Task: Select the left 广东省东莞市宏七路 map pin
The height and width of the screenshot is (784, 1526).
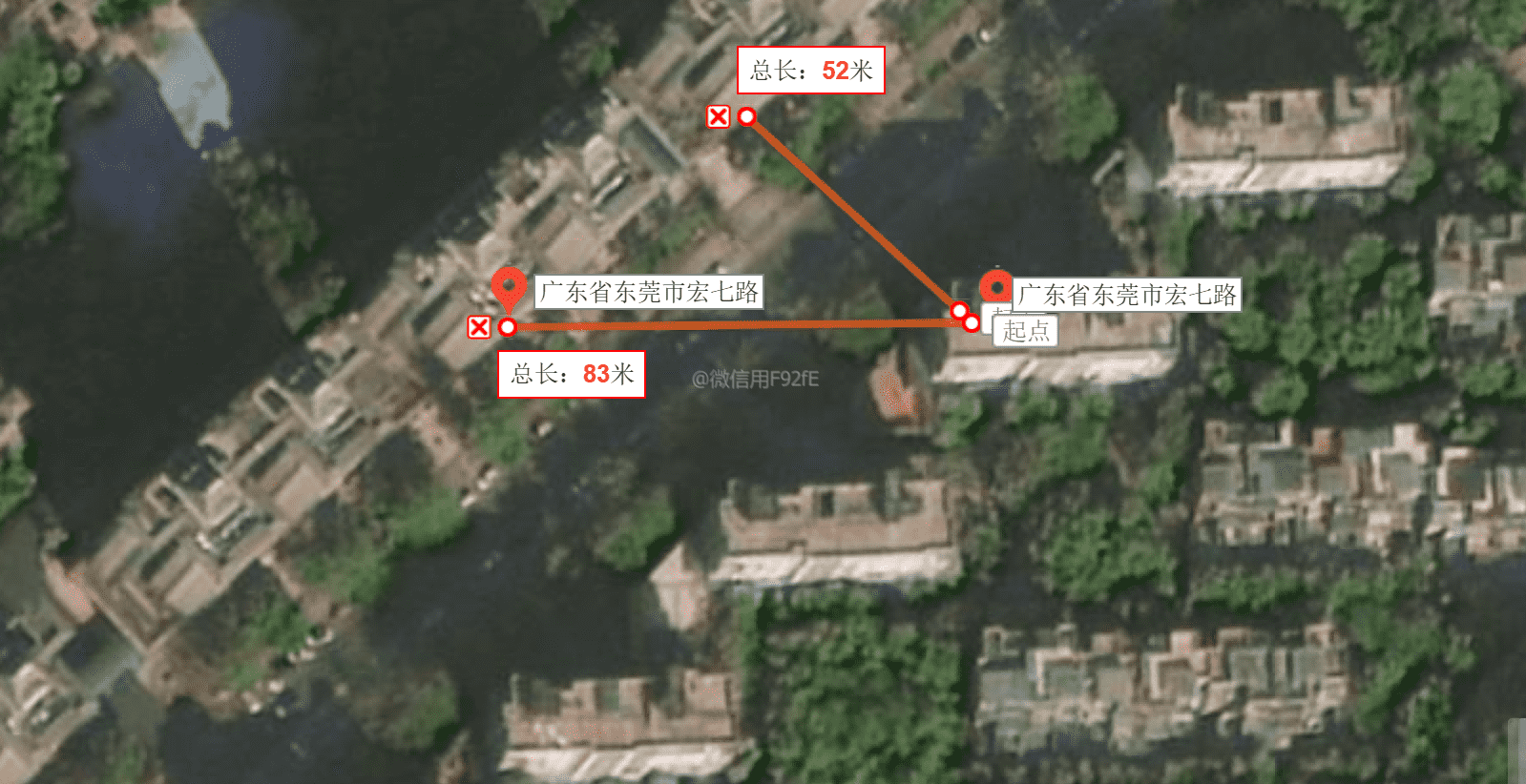Action: [508, 286]
